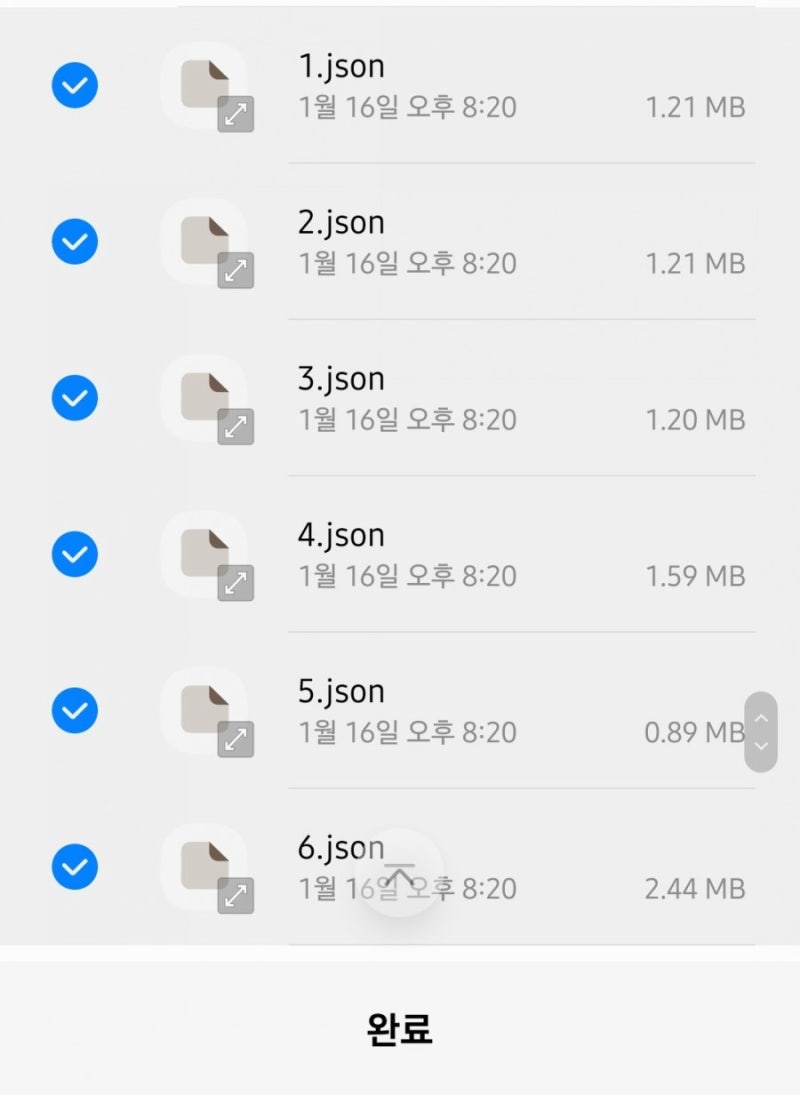The width and height of the screenshot is (800, 1095).
Task: Select the 5.json file entry row
Action: [x=450, y=710]
